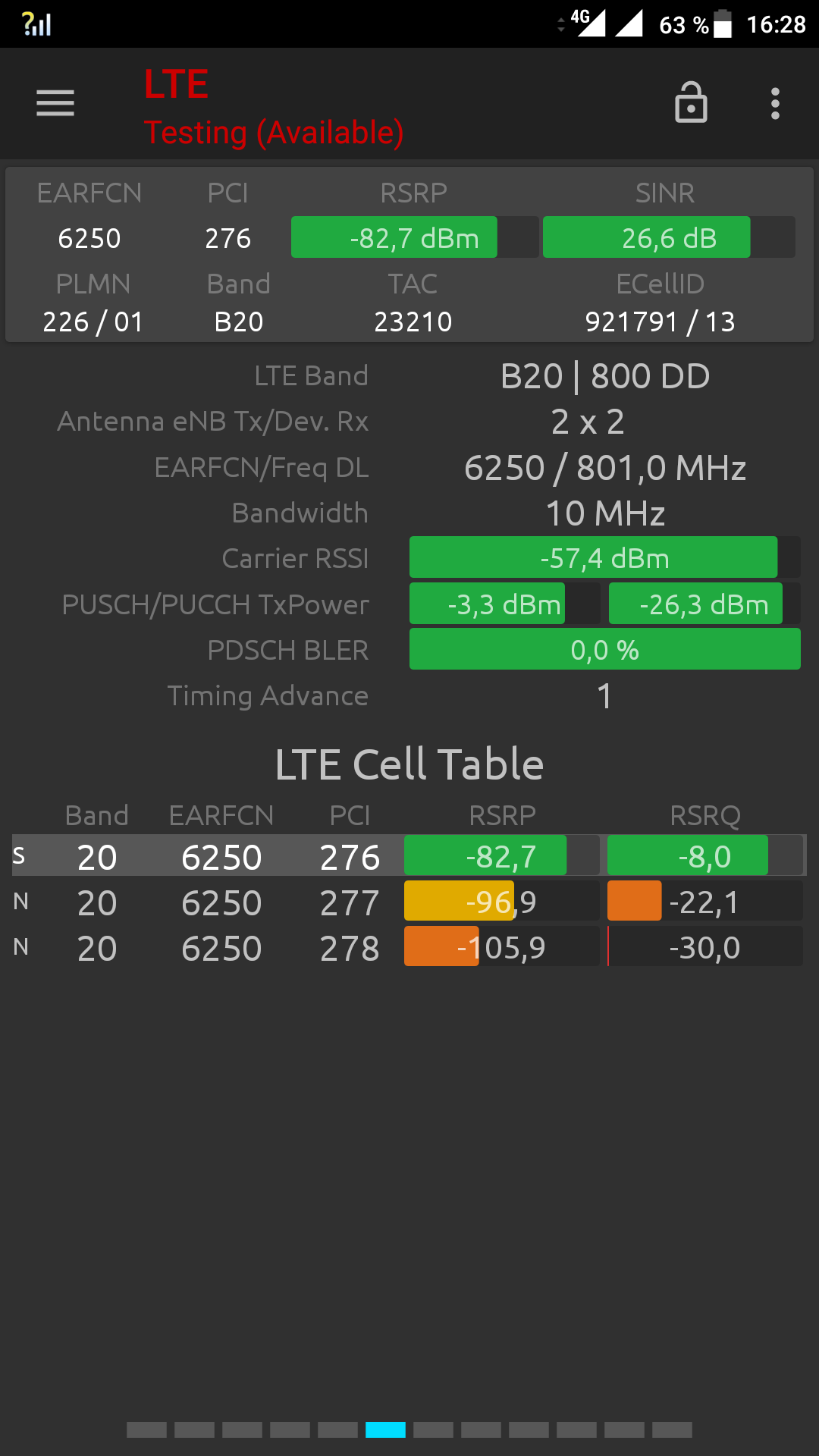Open the three-dot overflow menu
This screenshot has height=1456, width=819.
point(775,103)
